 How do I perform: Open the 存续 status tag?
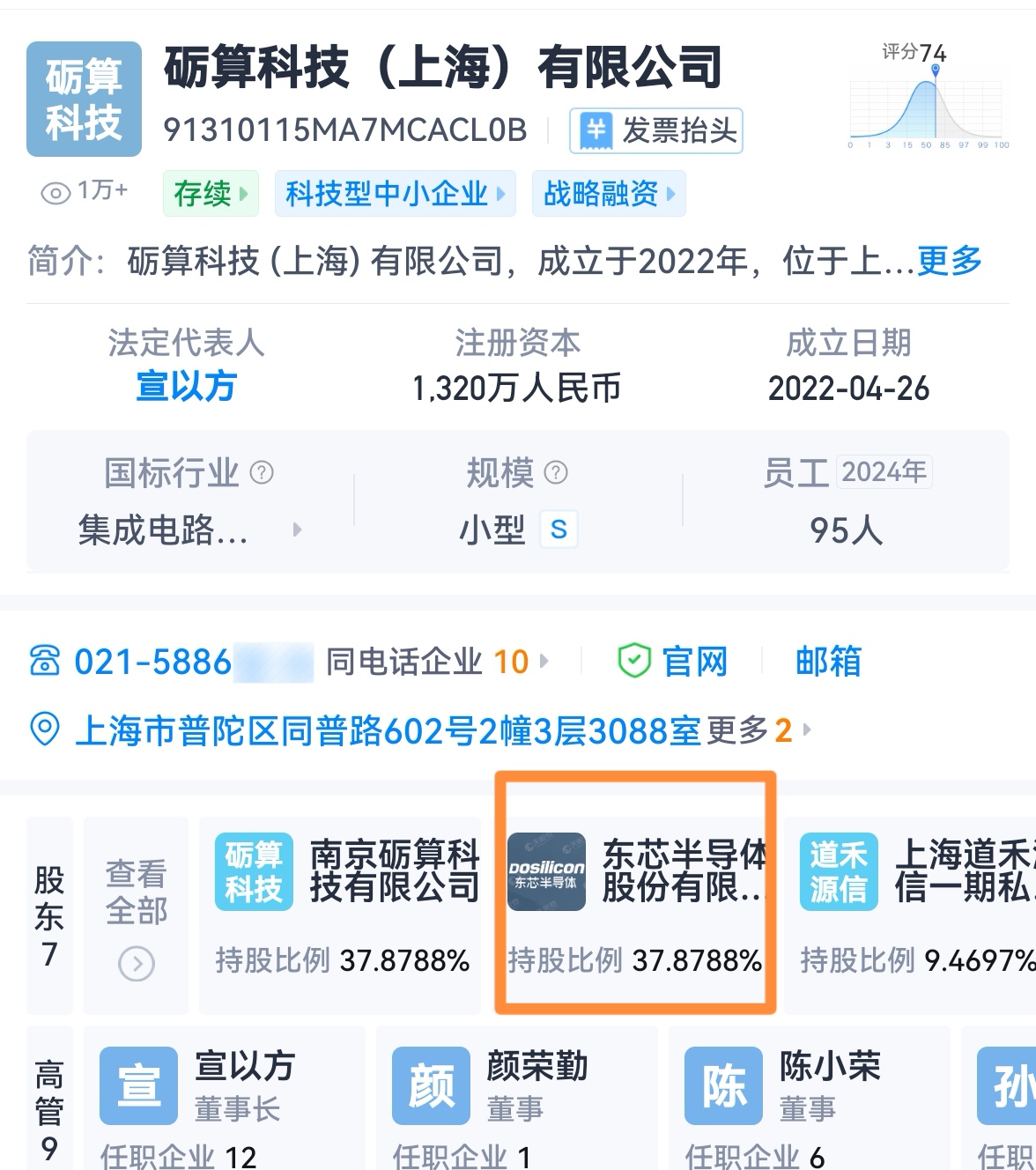pos(211,194)
